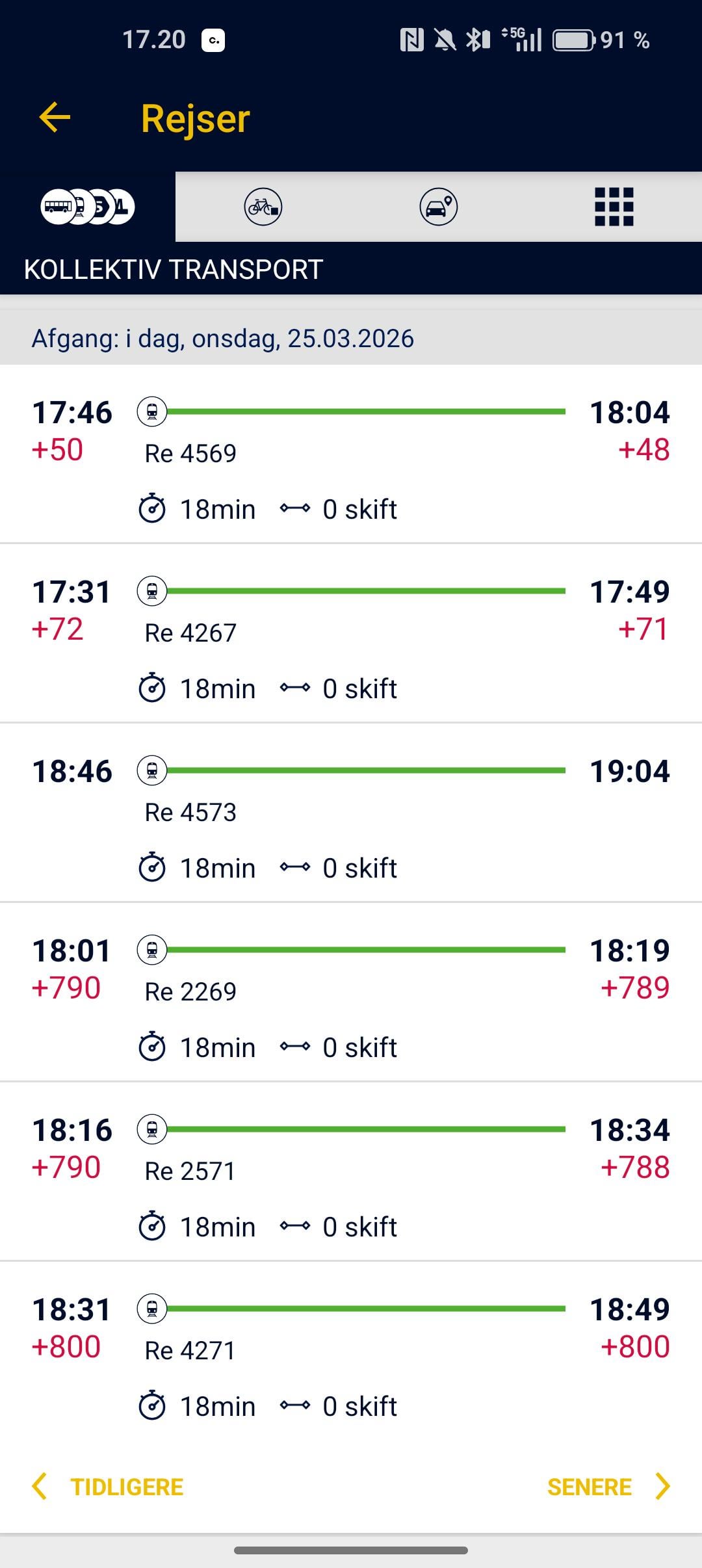Screen dimensions: 702x1568
Task: View details of the 18:46 Re 4573 journey
Action: (351, 813)
